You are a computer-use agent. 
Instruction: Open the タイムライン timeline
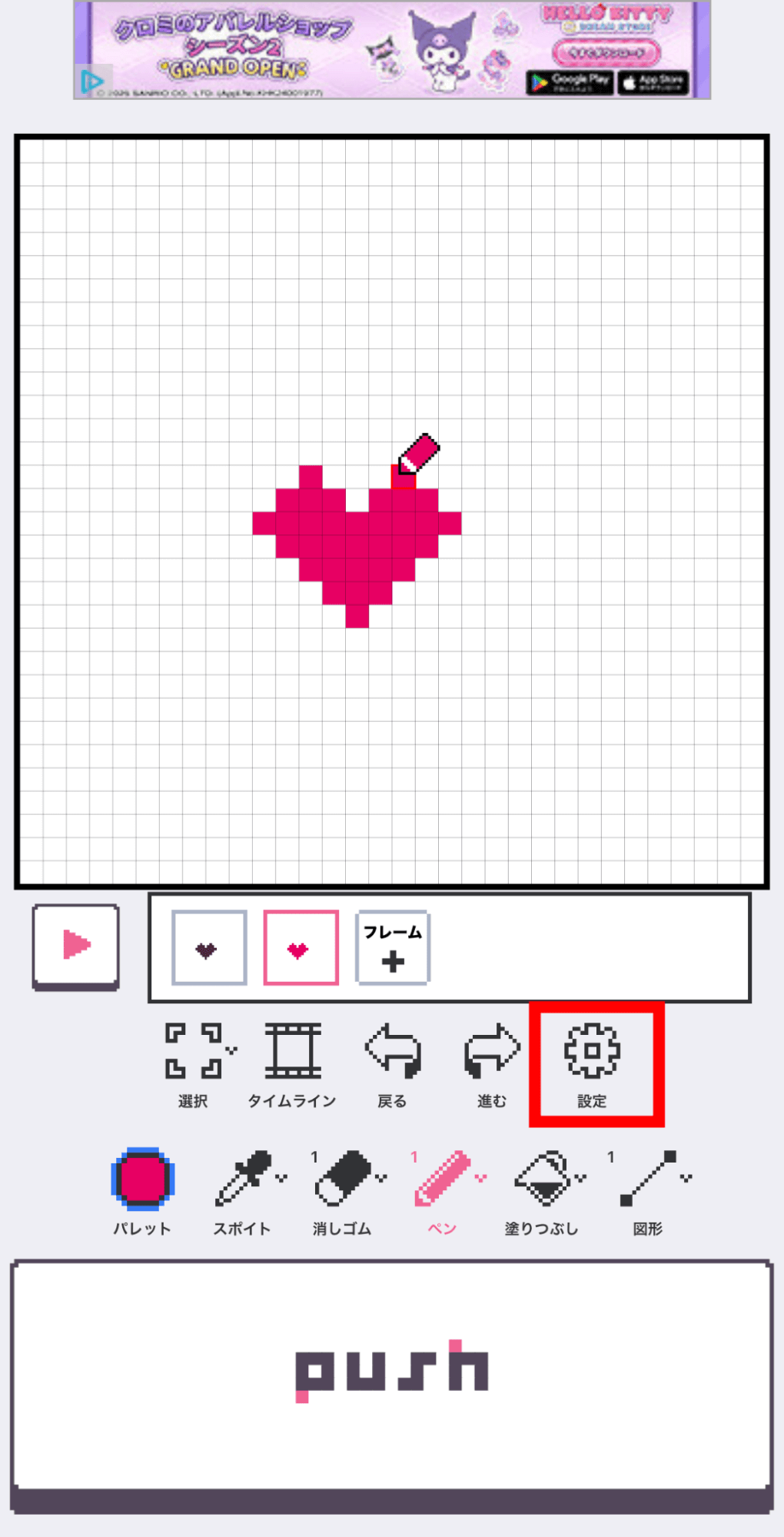point(293,1063)
